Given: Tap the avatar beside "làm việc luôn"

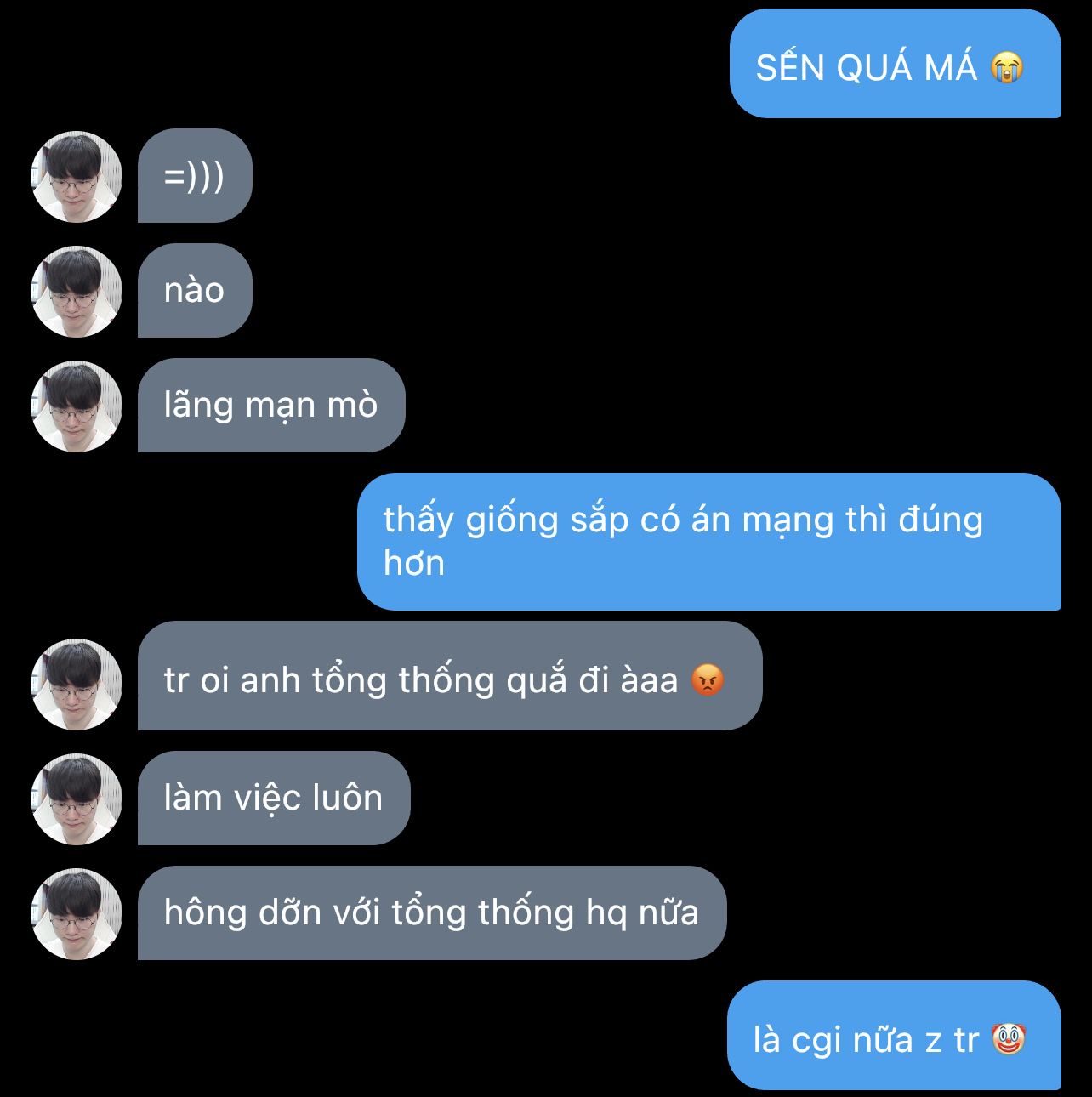Looking at the screenshot, I should 77,799.
